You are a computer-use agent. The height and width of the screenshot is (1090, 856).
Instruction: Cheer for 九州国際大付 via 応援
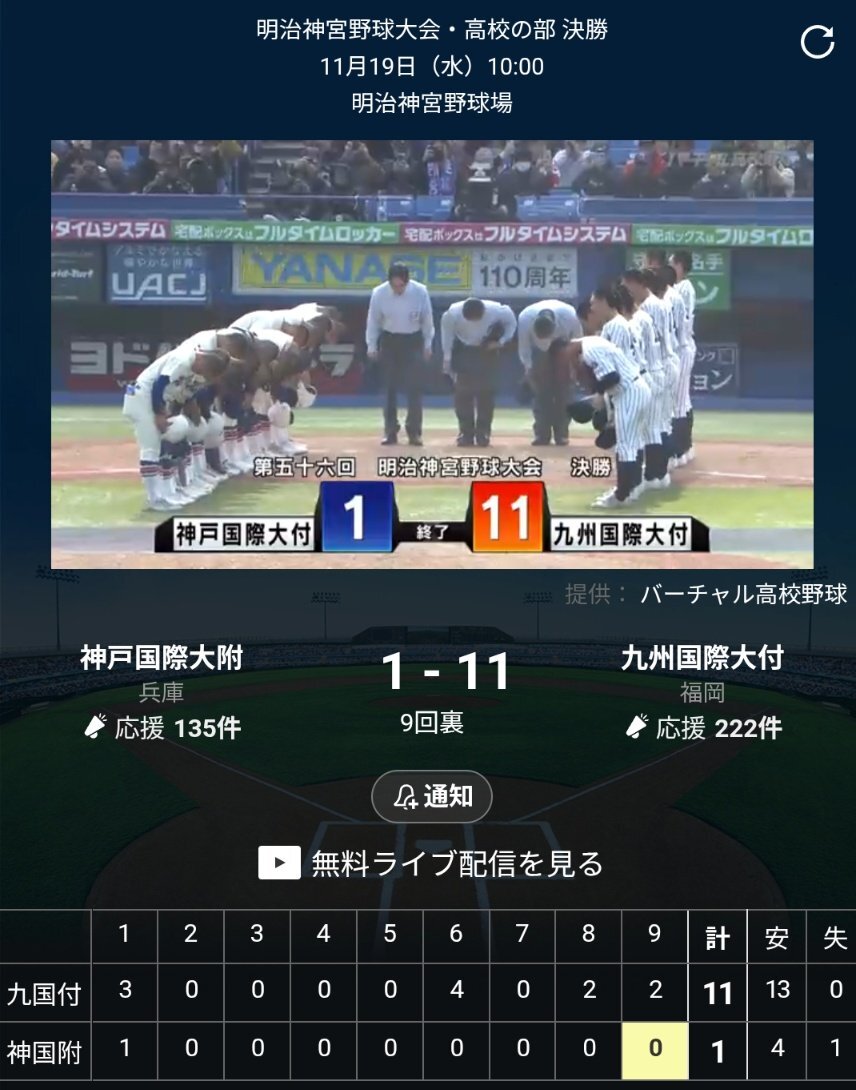tap(702, 728)
